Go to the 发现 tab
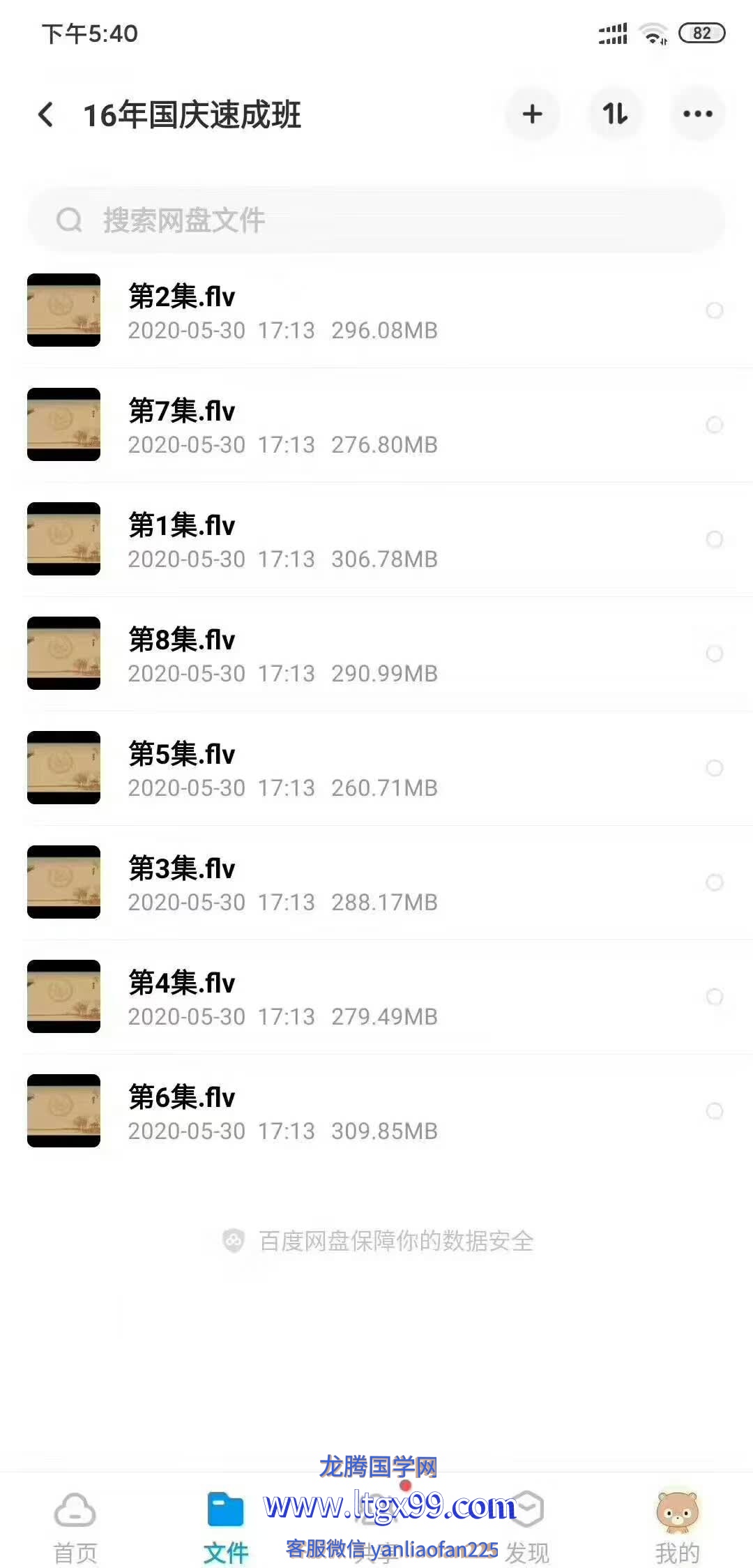 click(528, 1528)
